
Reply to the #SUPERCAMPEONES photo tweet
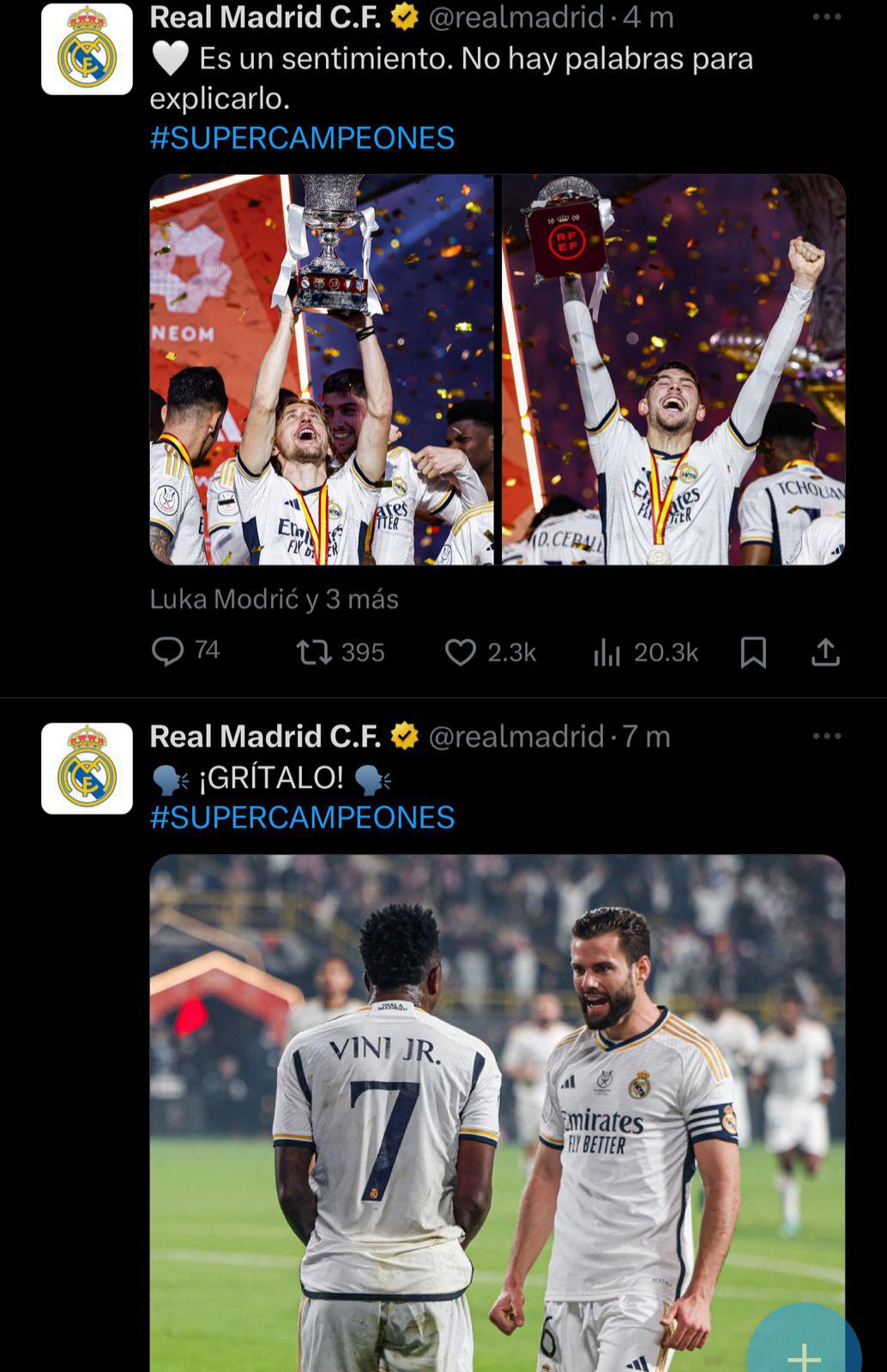[172, 653]
